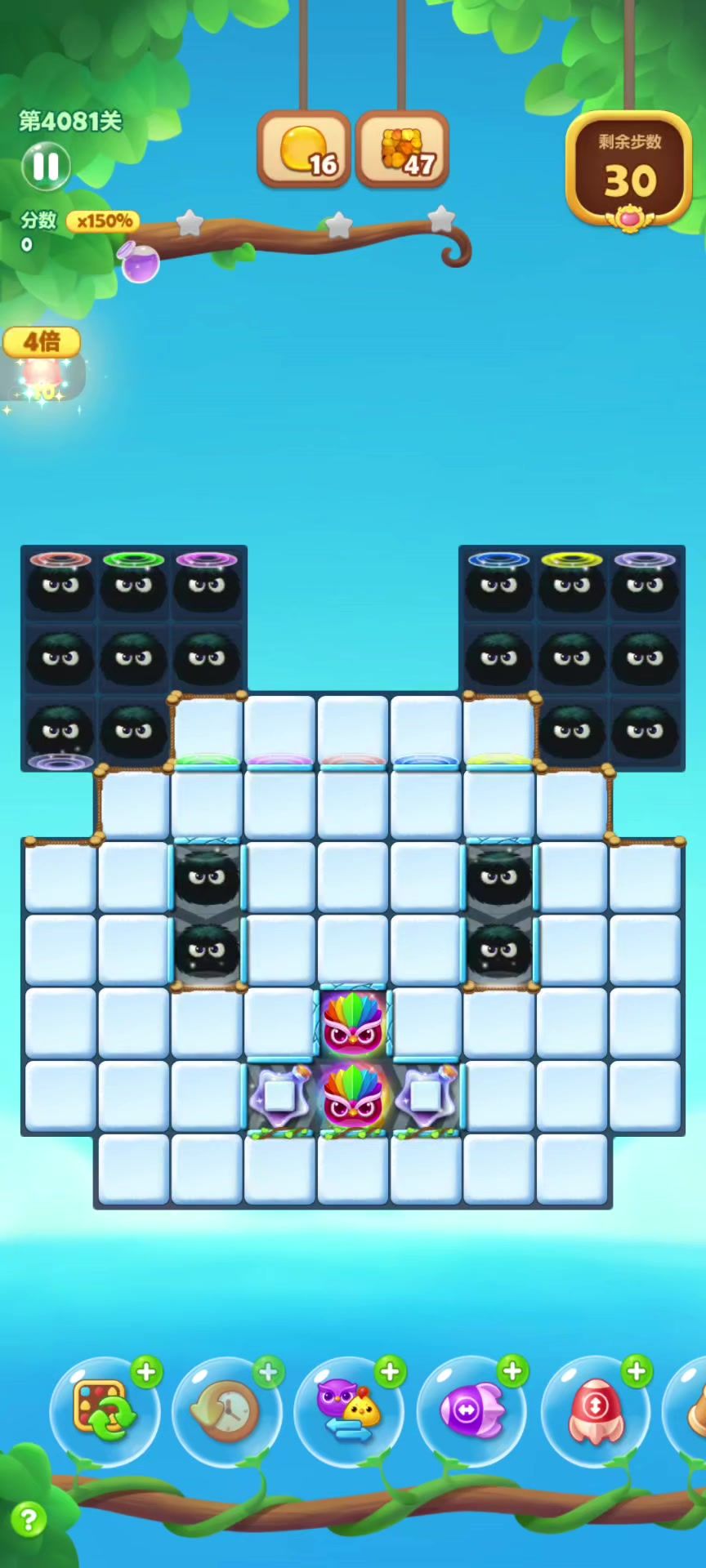Use the board shuffle booster
The height and width of the screenshot is (1568, 706).
[104, 1410]
